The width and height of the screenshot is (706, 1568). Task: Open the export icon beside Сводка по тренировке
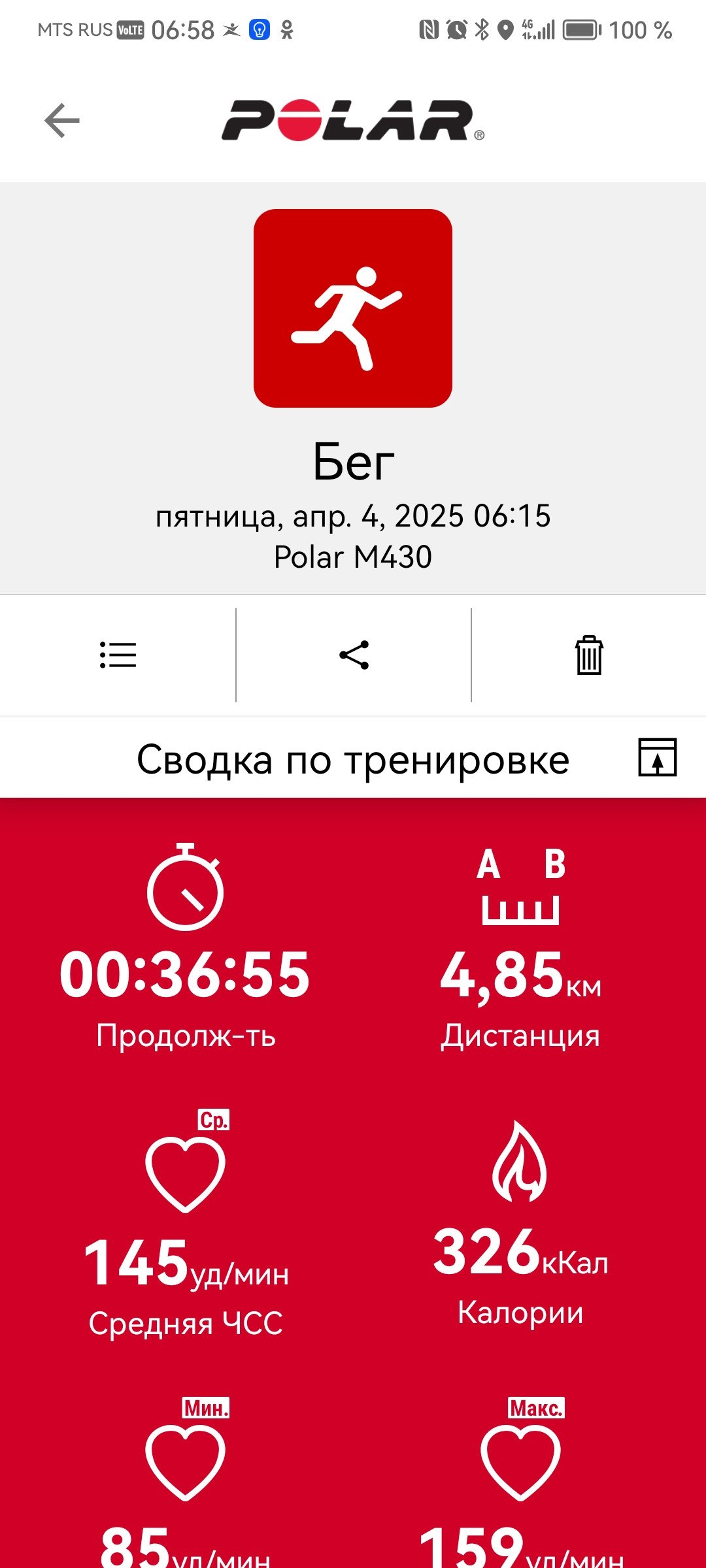[x=657, y=757]
